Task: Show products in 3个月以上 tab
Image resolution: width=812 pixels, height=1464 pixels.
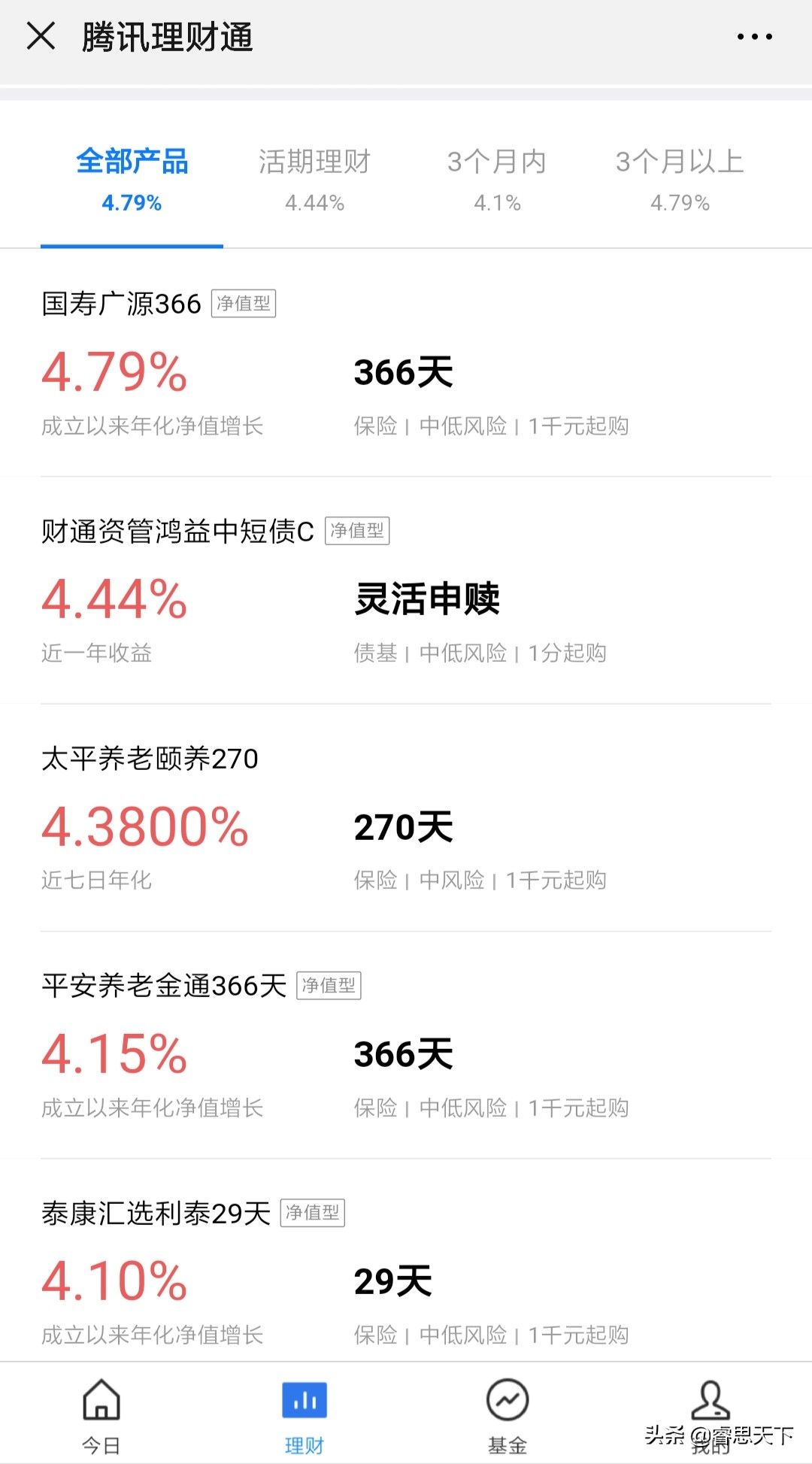Action: tap(680, 180)
